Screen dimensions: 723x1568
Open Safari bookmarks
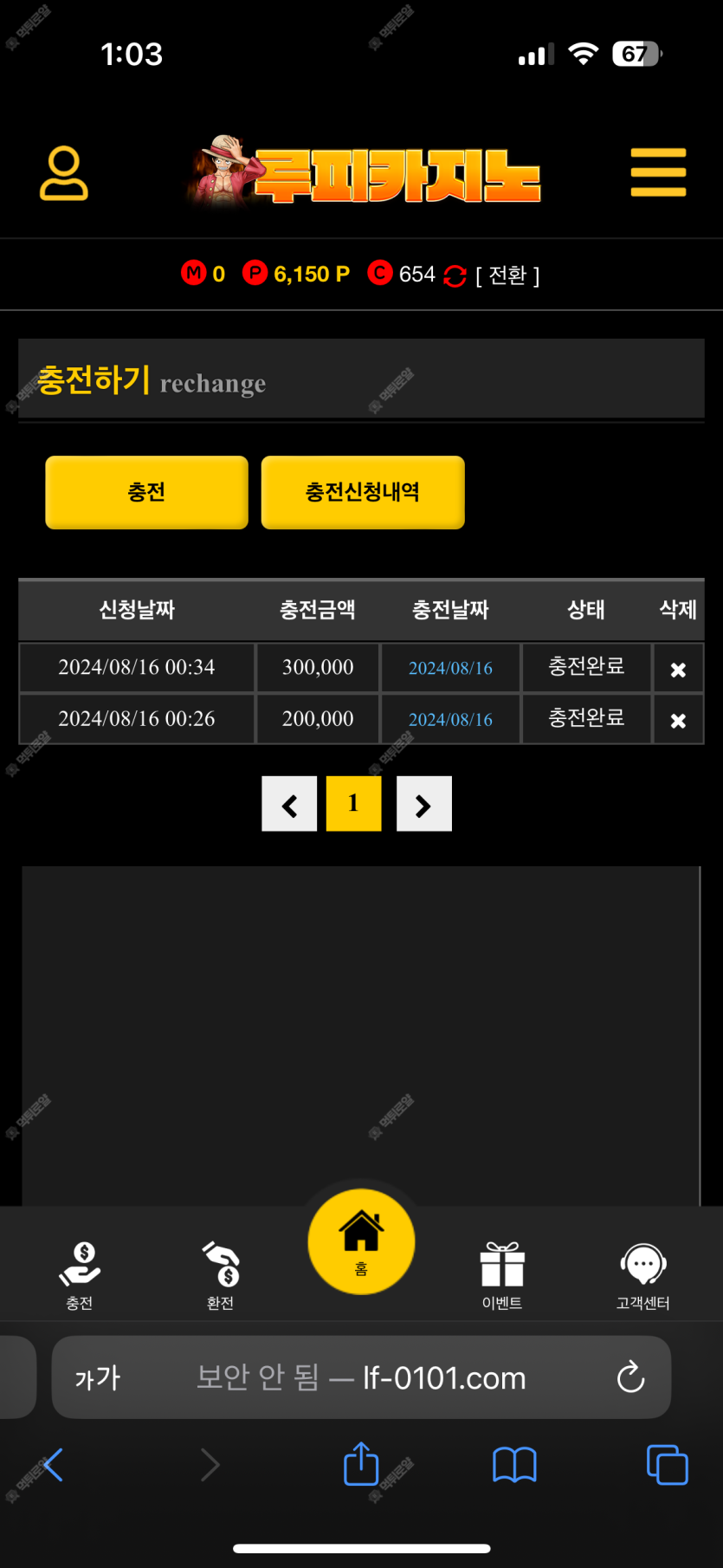point(514,1465)
